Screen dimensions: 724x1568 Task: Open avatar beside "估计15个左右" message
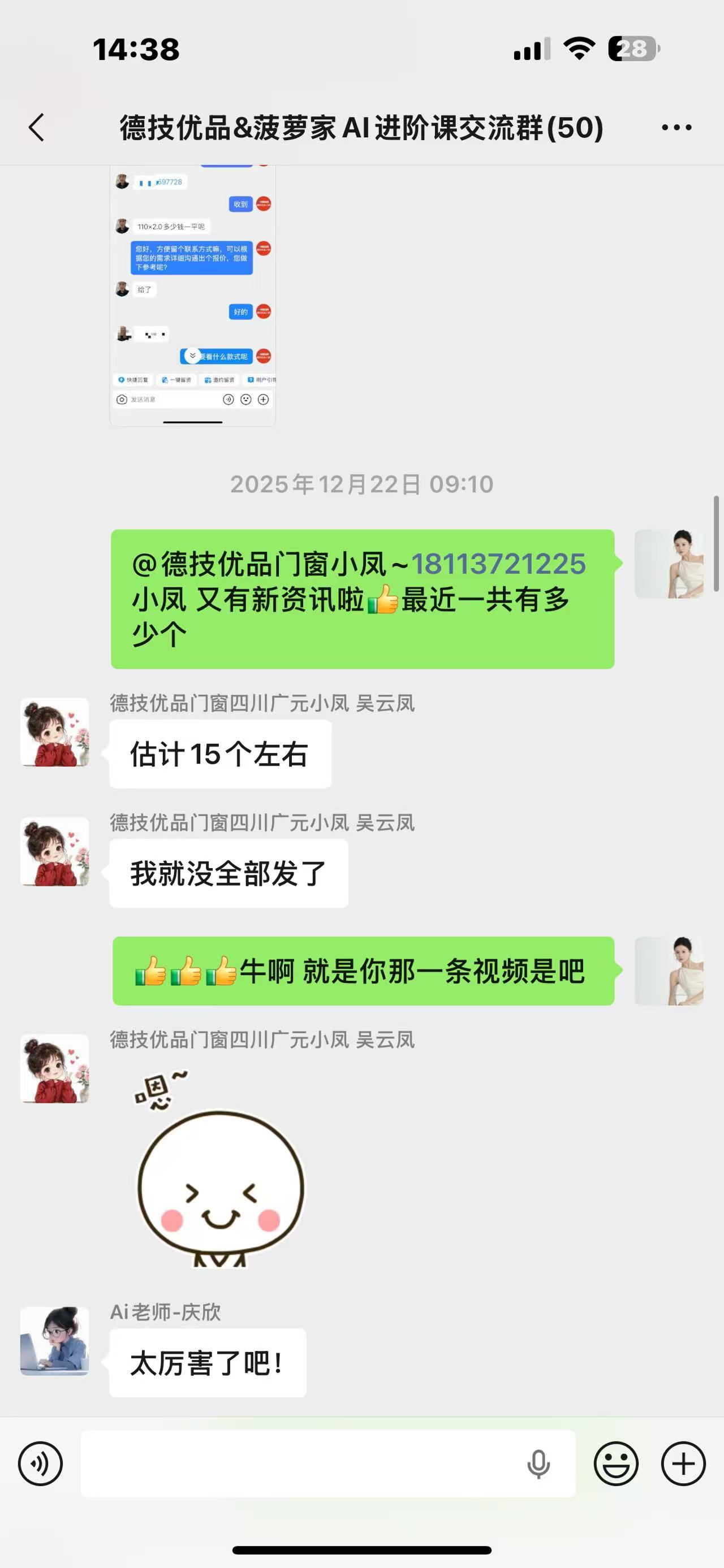55,732
